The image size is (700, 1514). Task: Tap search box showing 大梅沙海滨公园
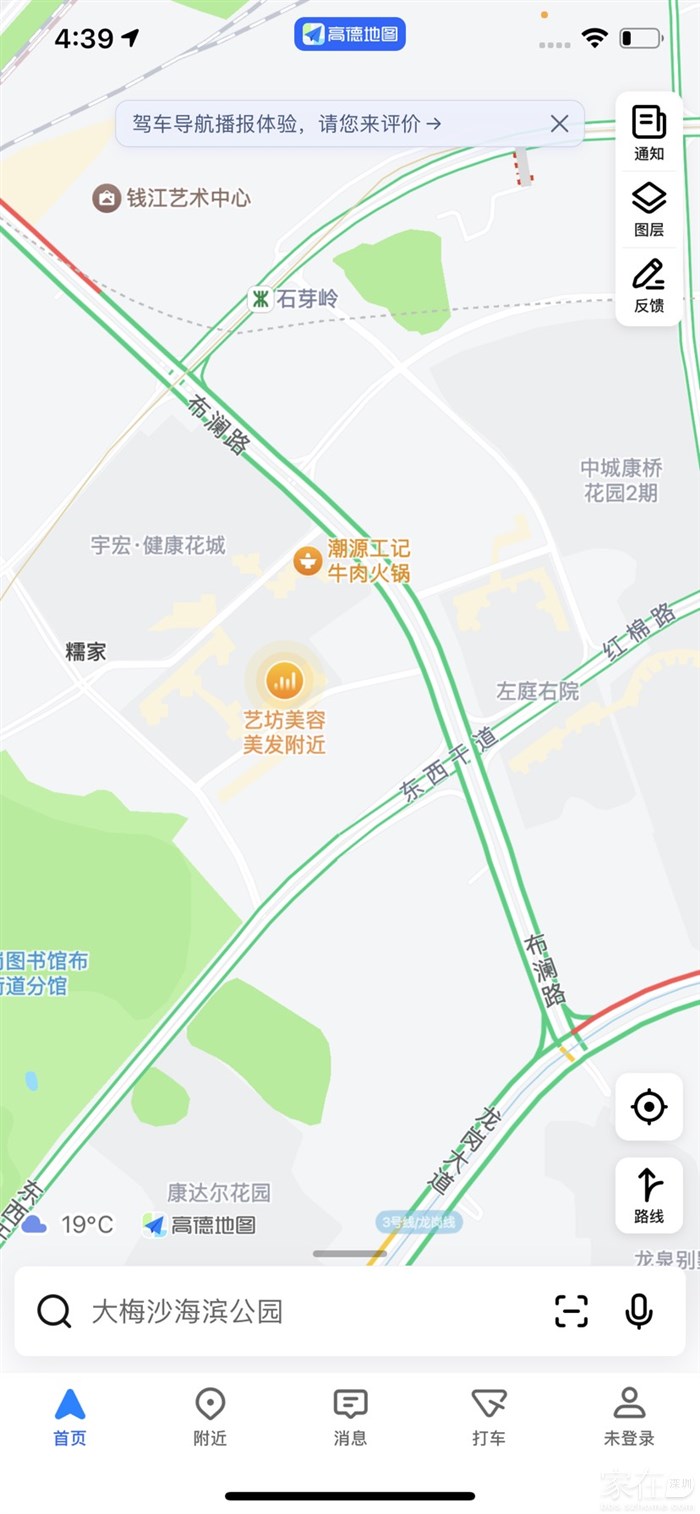pos(300,1311)
